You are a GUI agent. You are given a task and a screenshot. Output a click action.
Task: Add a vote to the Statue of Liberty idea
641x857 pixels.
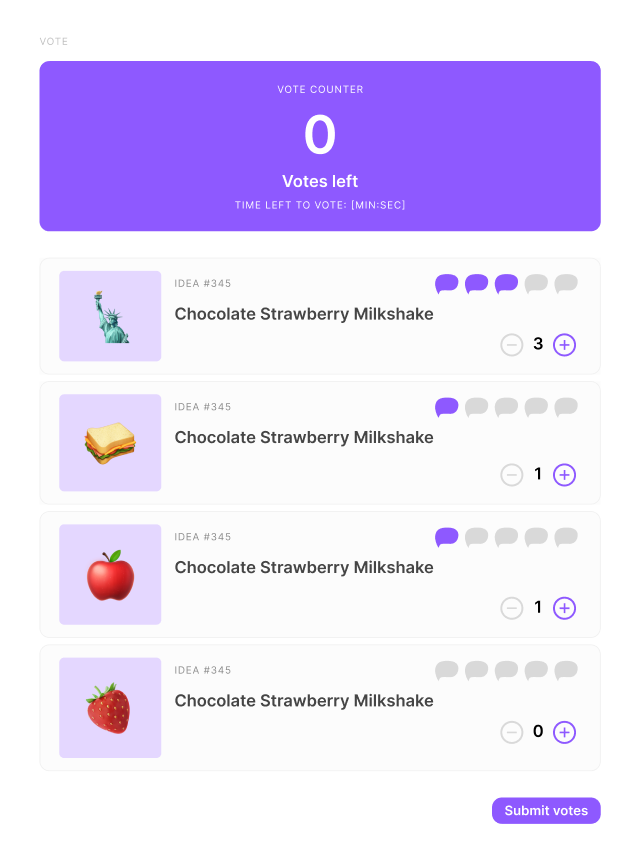565,345
